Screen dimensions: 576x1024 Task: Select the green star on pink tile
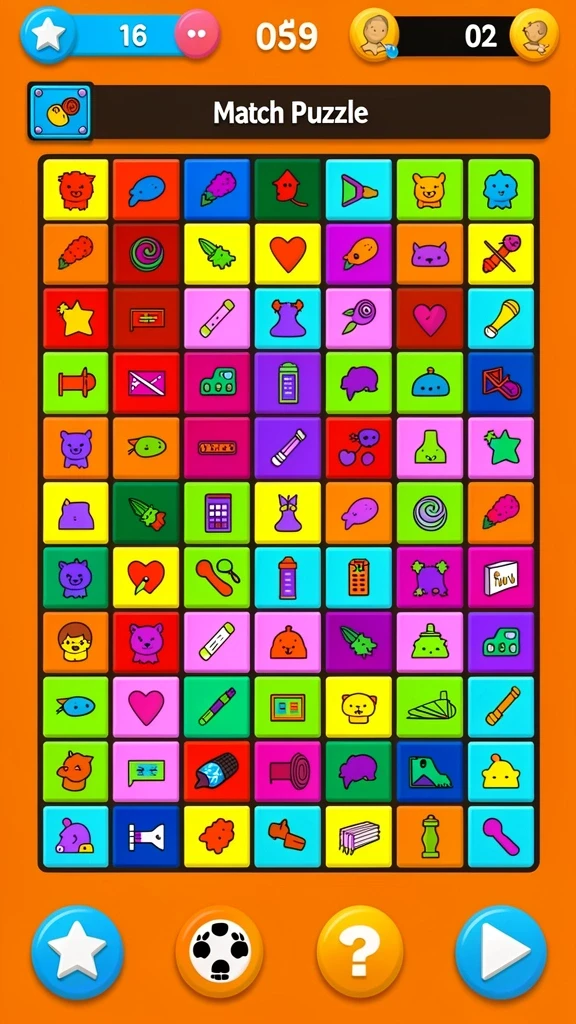(501, 447)
